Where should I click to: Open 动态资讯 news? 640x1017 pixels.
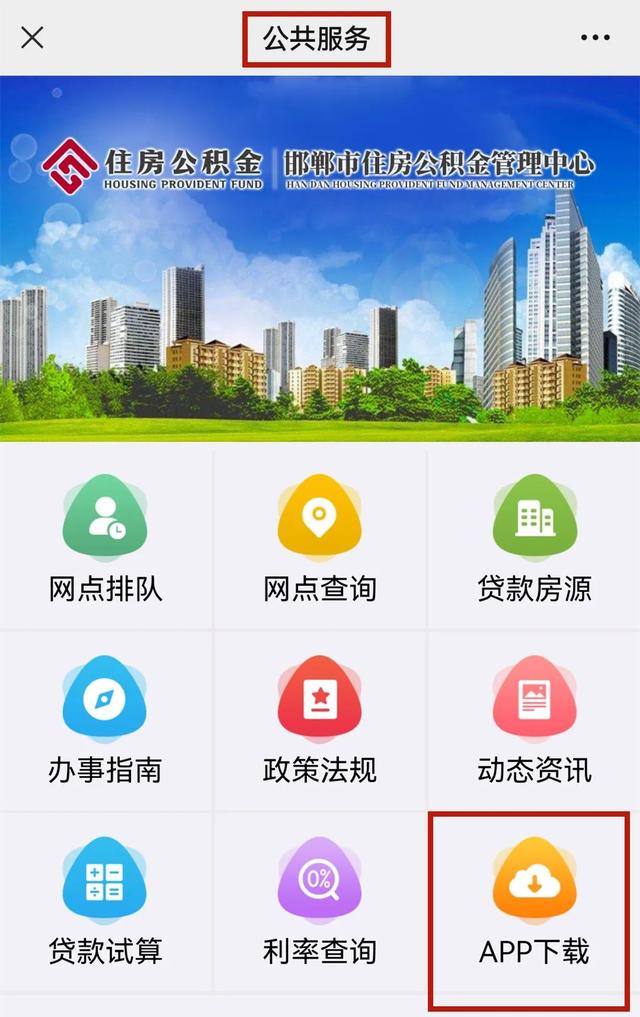click(534, 722)
